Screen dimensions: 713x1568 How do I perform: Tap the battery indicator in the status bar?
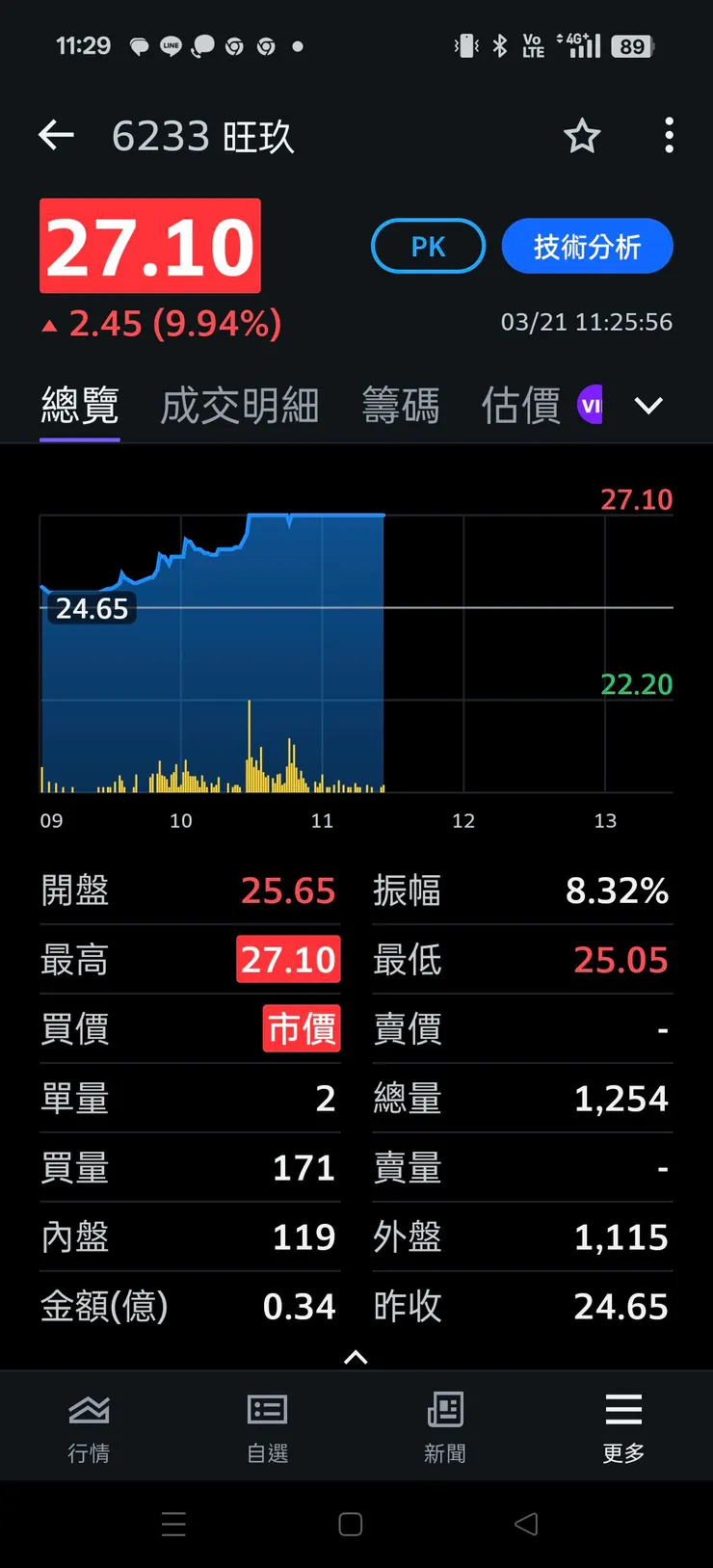click(x=633, y=45)
